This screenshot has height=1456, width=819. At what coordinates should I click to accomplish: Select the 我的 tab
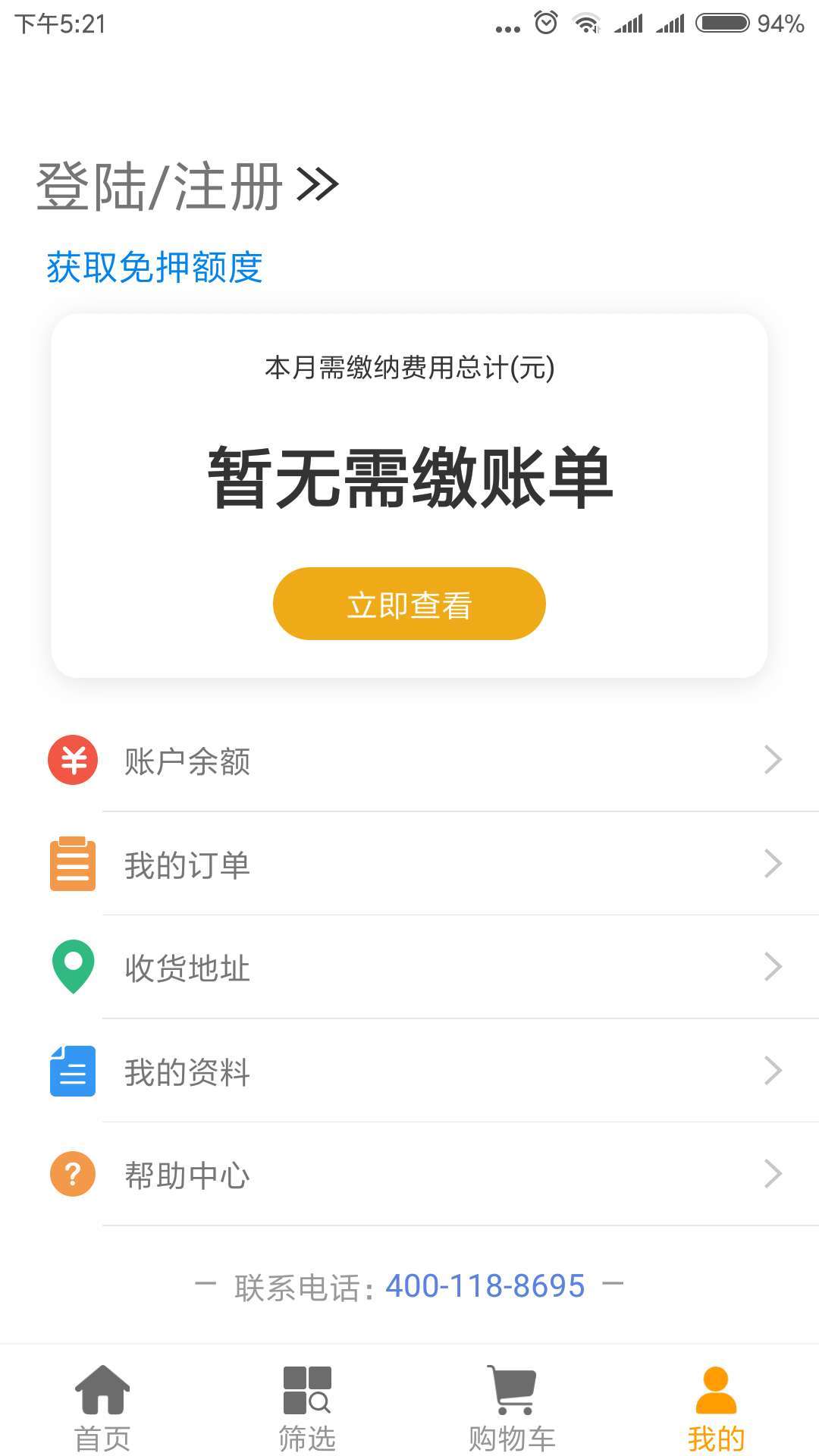[x=716, y=1407]
